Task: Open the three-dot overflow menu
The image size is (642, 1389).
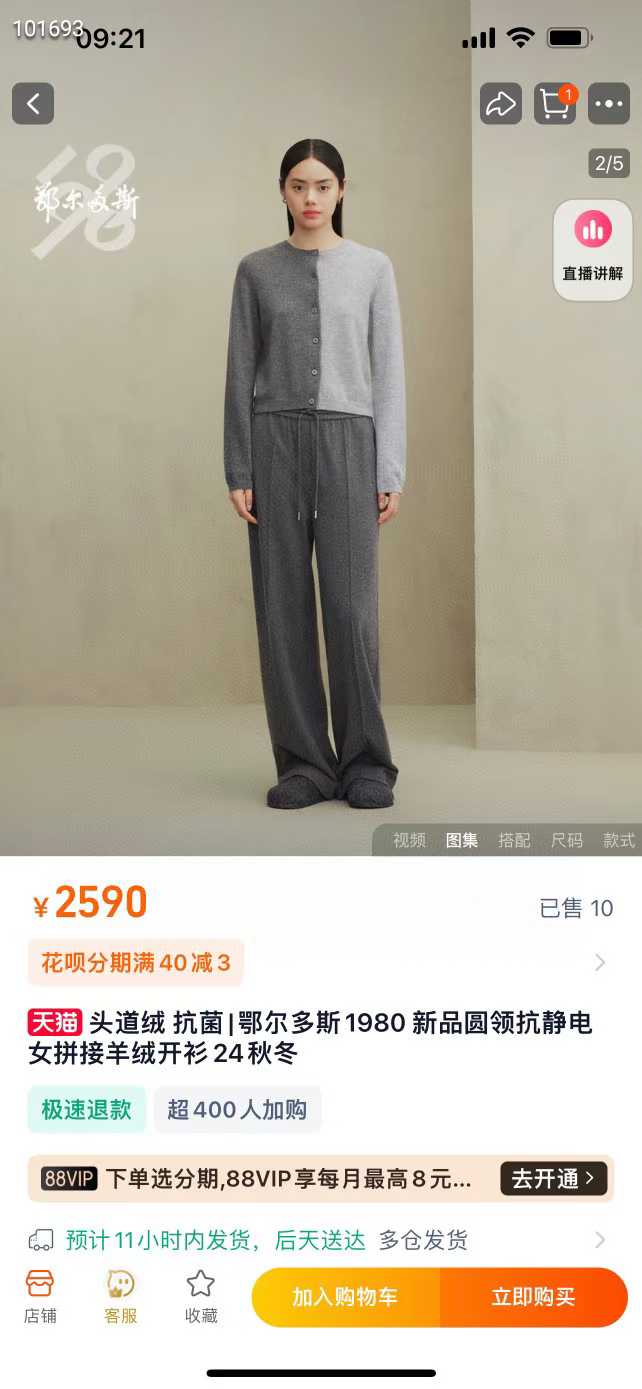Action: tap(609, 104)
